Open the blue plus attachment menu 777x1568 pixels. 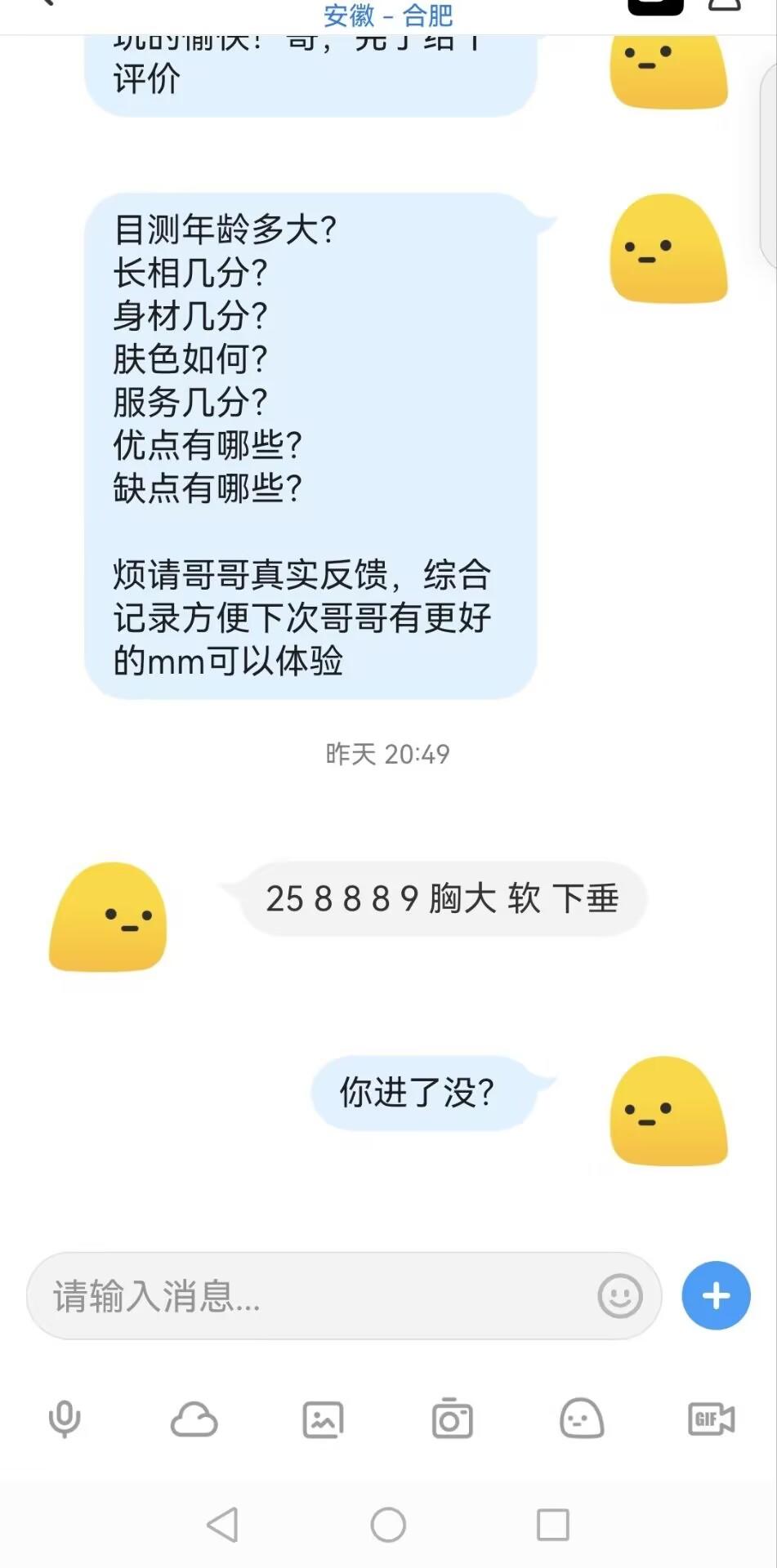(716, 1296)
